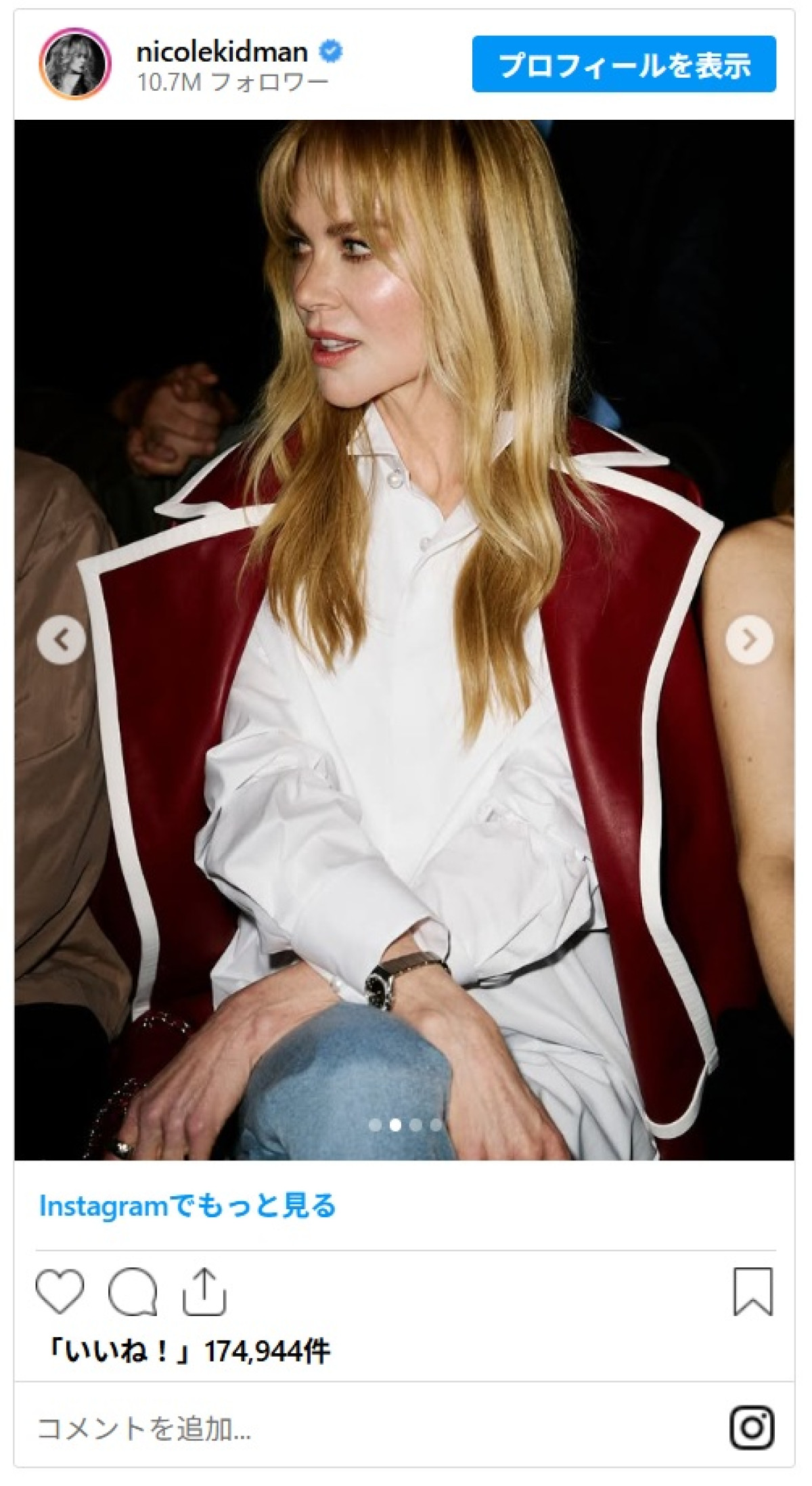Share this post
Image resolution: width=812 pixels, height=1486 pixels.
tap(204, 1292)
